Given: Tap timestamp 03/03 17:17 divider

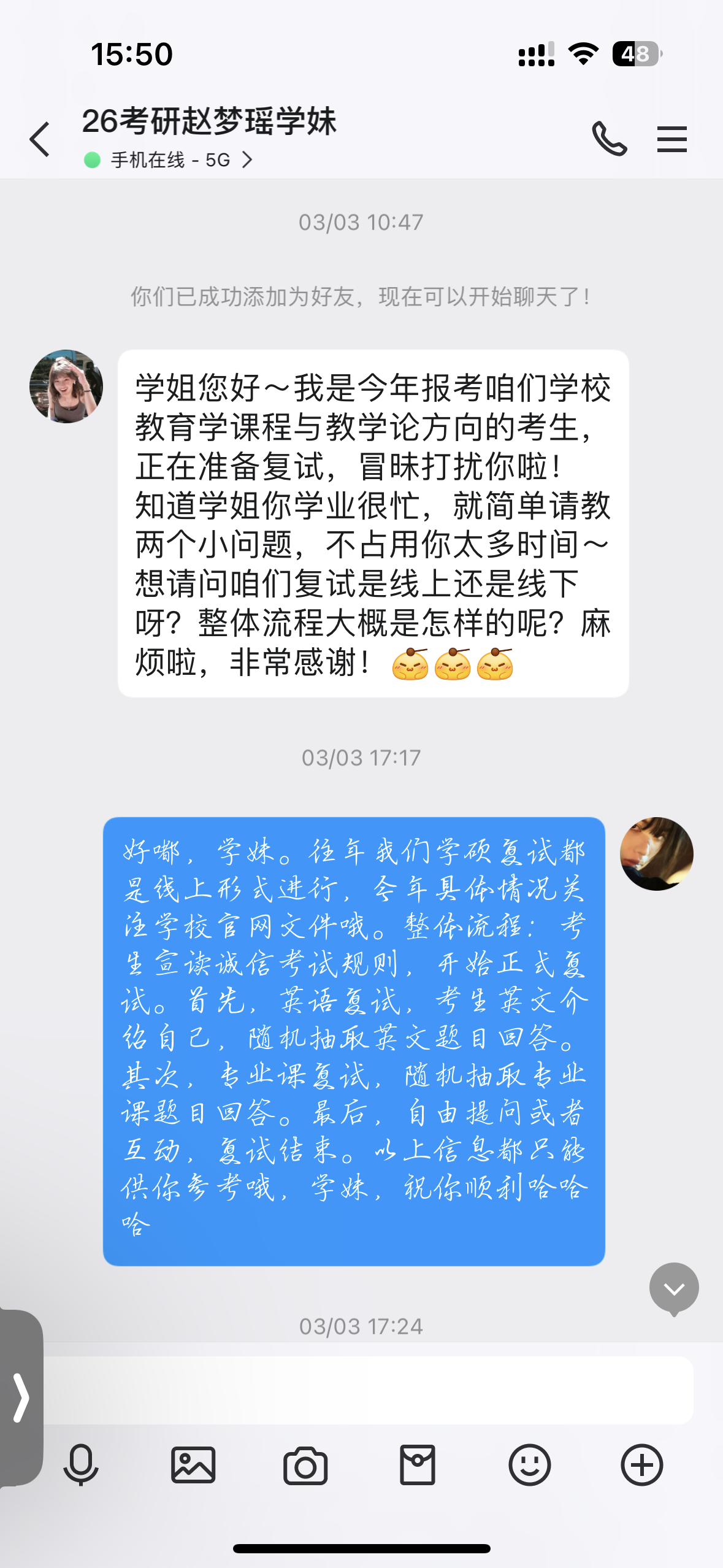Looking at the screenshot, I should (x=361, y=758).
